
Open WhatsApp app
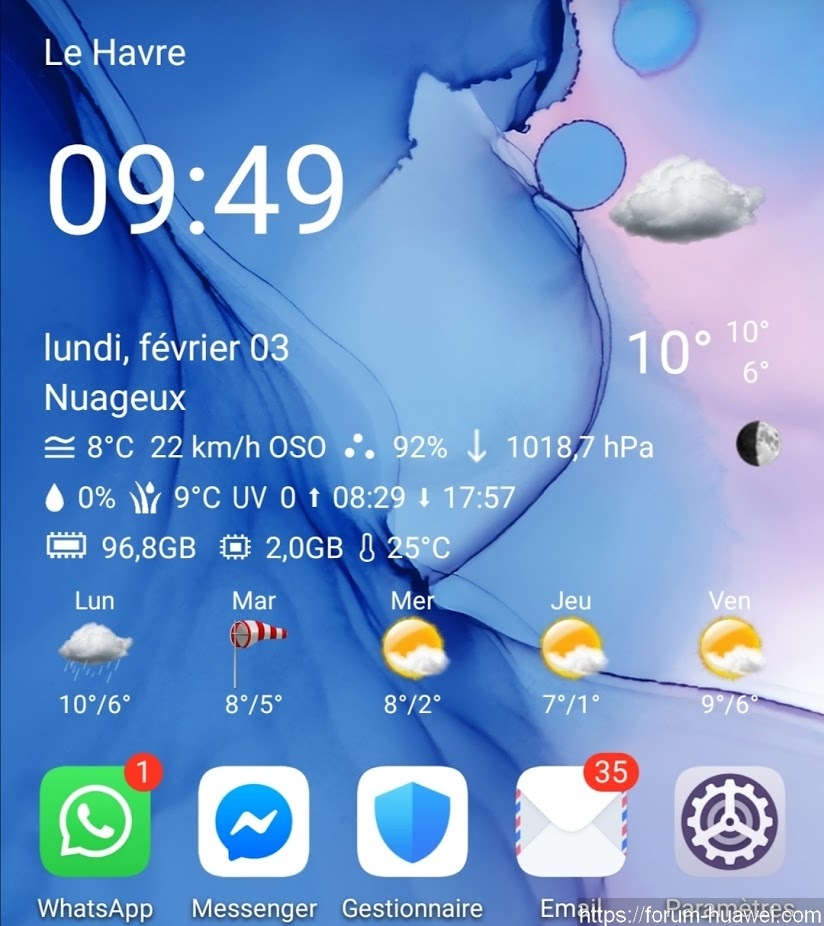click(x=95, y=821)
